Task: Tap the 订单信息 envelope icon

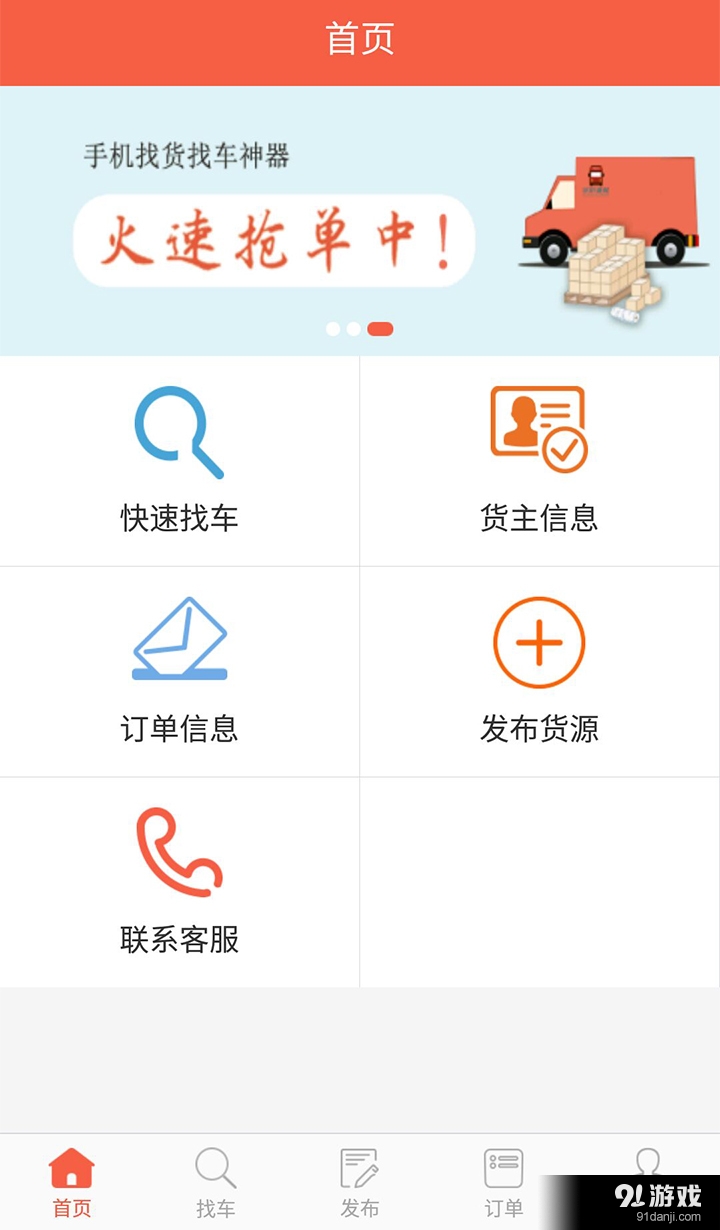Action: tap(180, 640)
